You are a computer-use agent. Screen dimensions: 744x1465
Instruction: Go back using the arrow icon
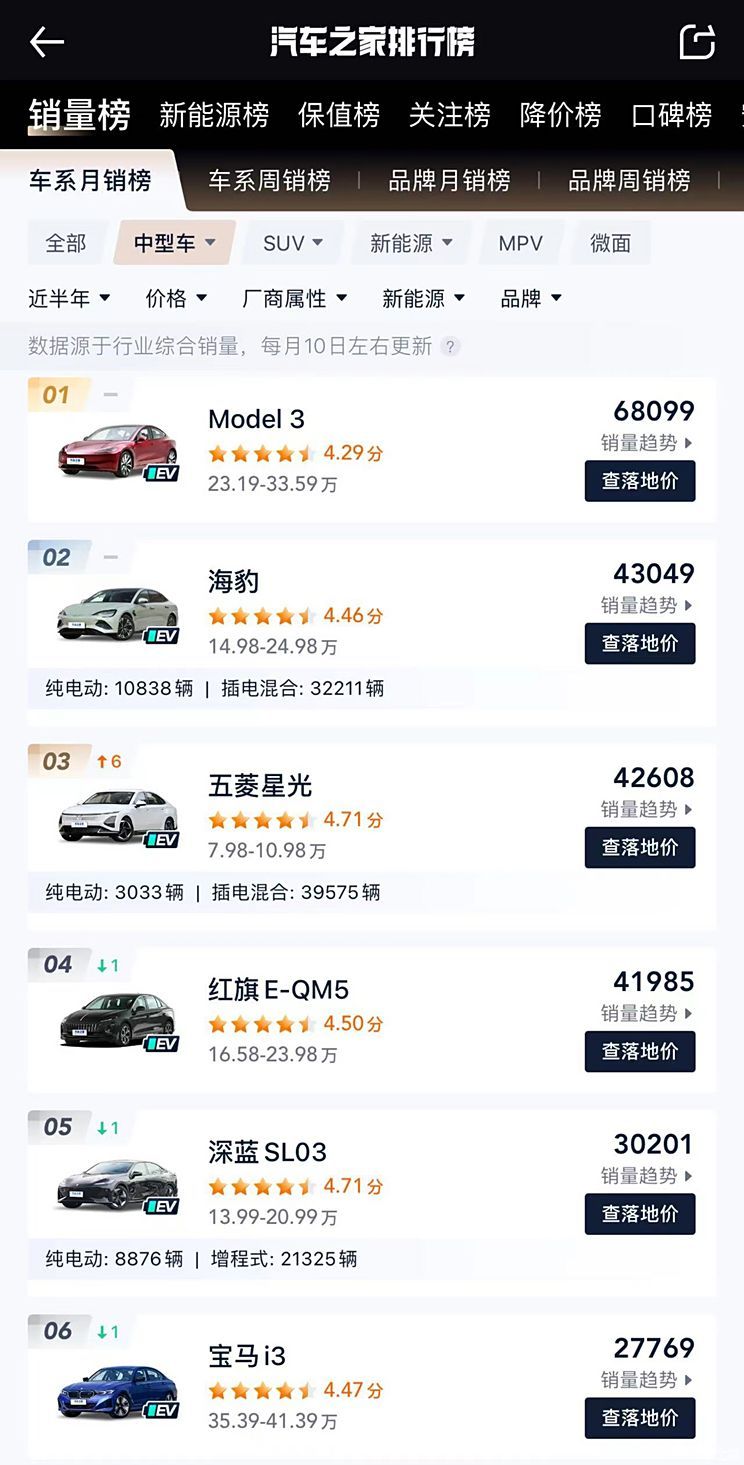[x=47, y=42]
